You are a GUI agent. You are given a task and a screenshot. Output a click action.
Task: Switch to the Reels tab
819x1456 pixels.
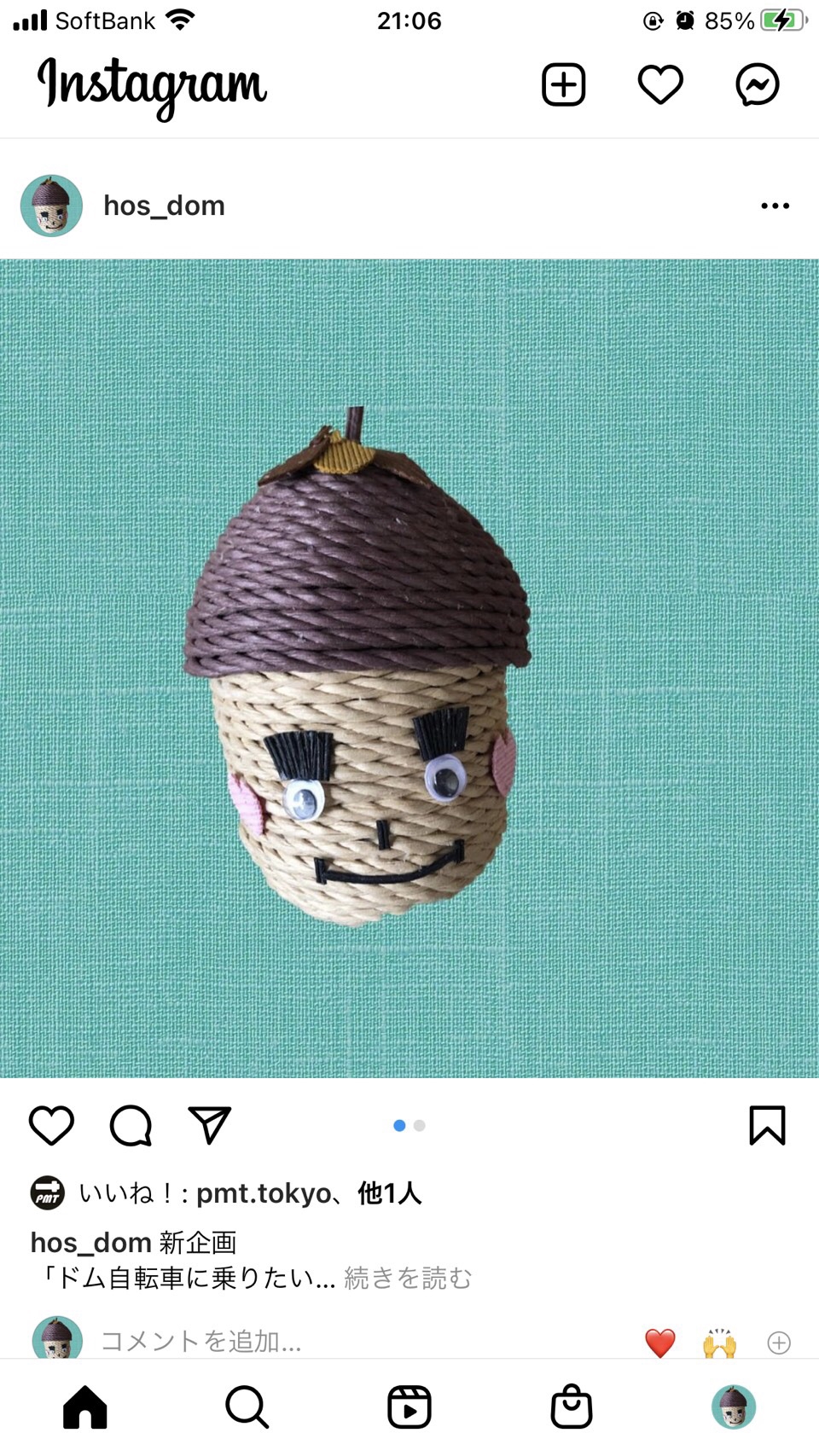409,1407
